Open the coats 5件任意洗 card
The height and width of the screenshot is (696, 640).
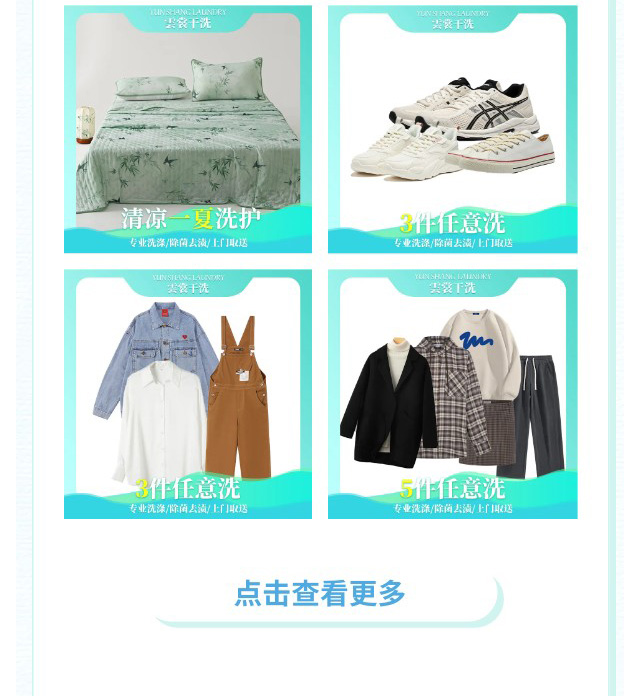point(452,394)
